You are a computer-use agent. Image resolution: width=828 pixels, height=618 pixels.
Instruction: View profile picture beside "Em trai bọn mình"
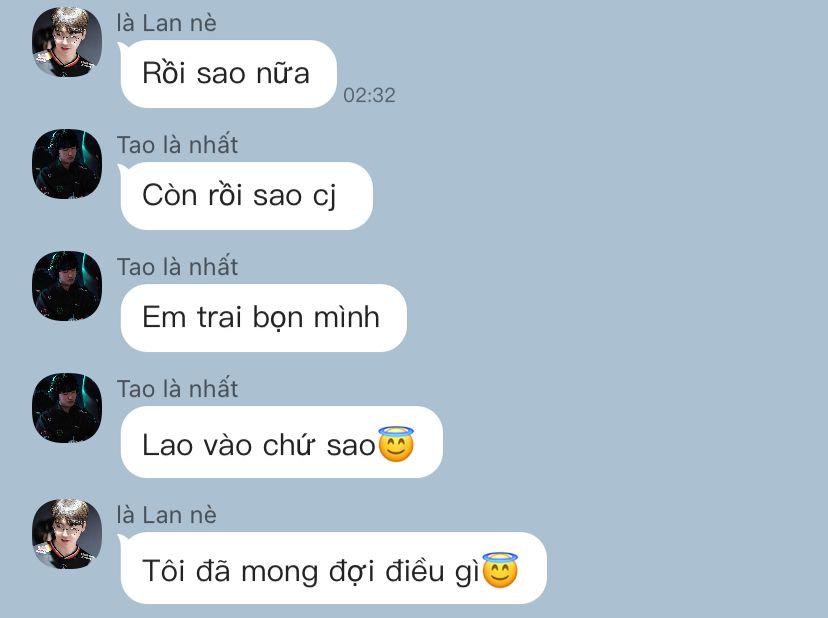[x=67, y=286]
